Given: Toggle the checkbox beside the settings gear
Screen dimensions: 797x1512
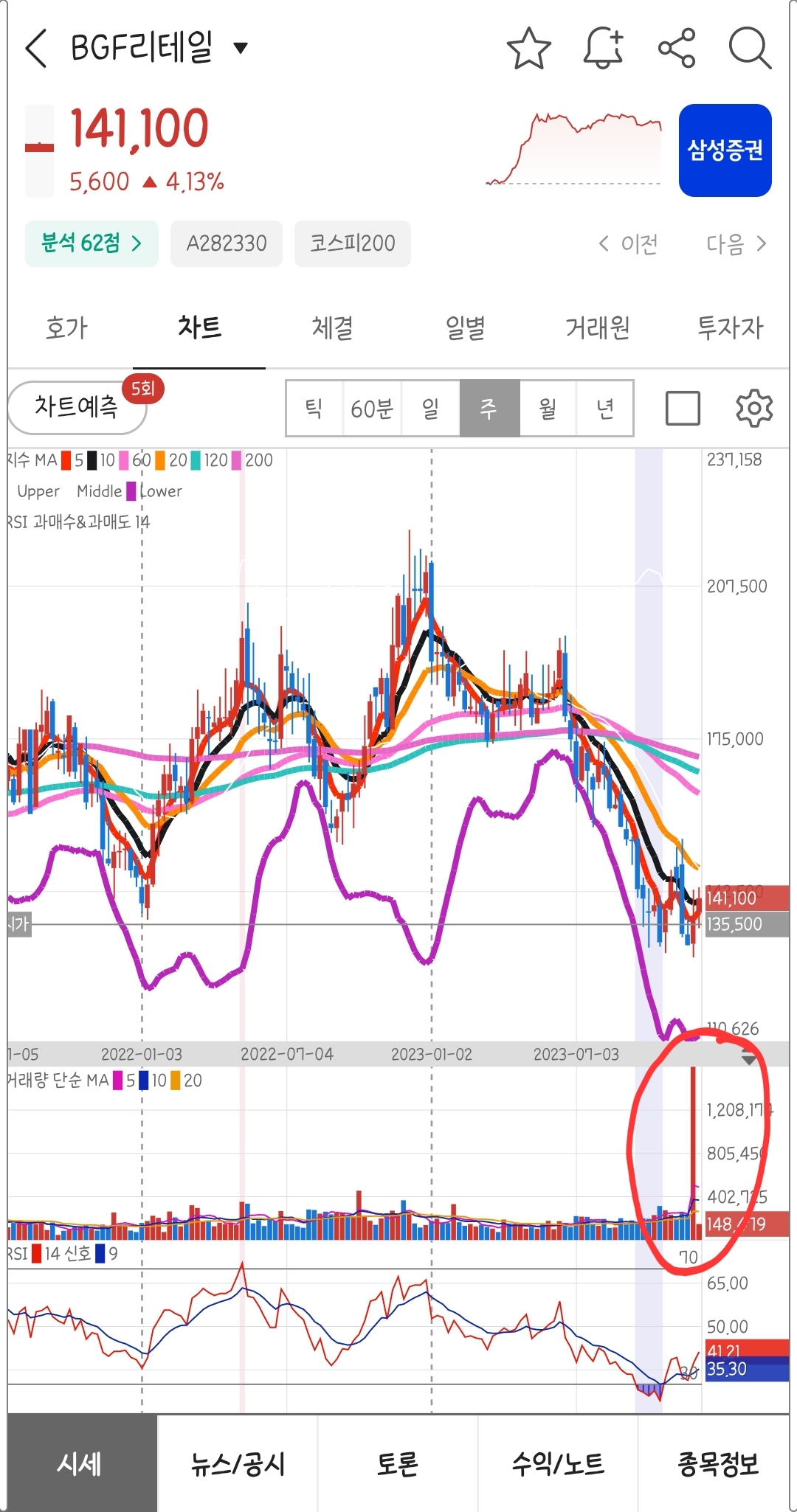Looking at the screenshot, I should [x=683, y=408].
